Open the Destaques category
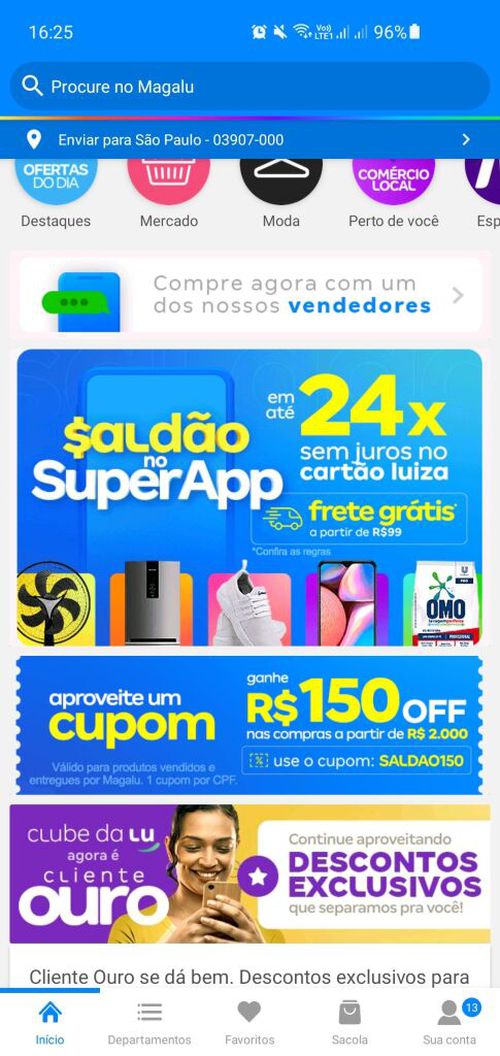This screenshot has height=1056, width=500. [x=56, y=194]
